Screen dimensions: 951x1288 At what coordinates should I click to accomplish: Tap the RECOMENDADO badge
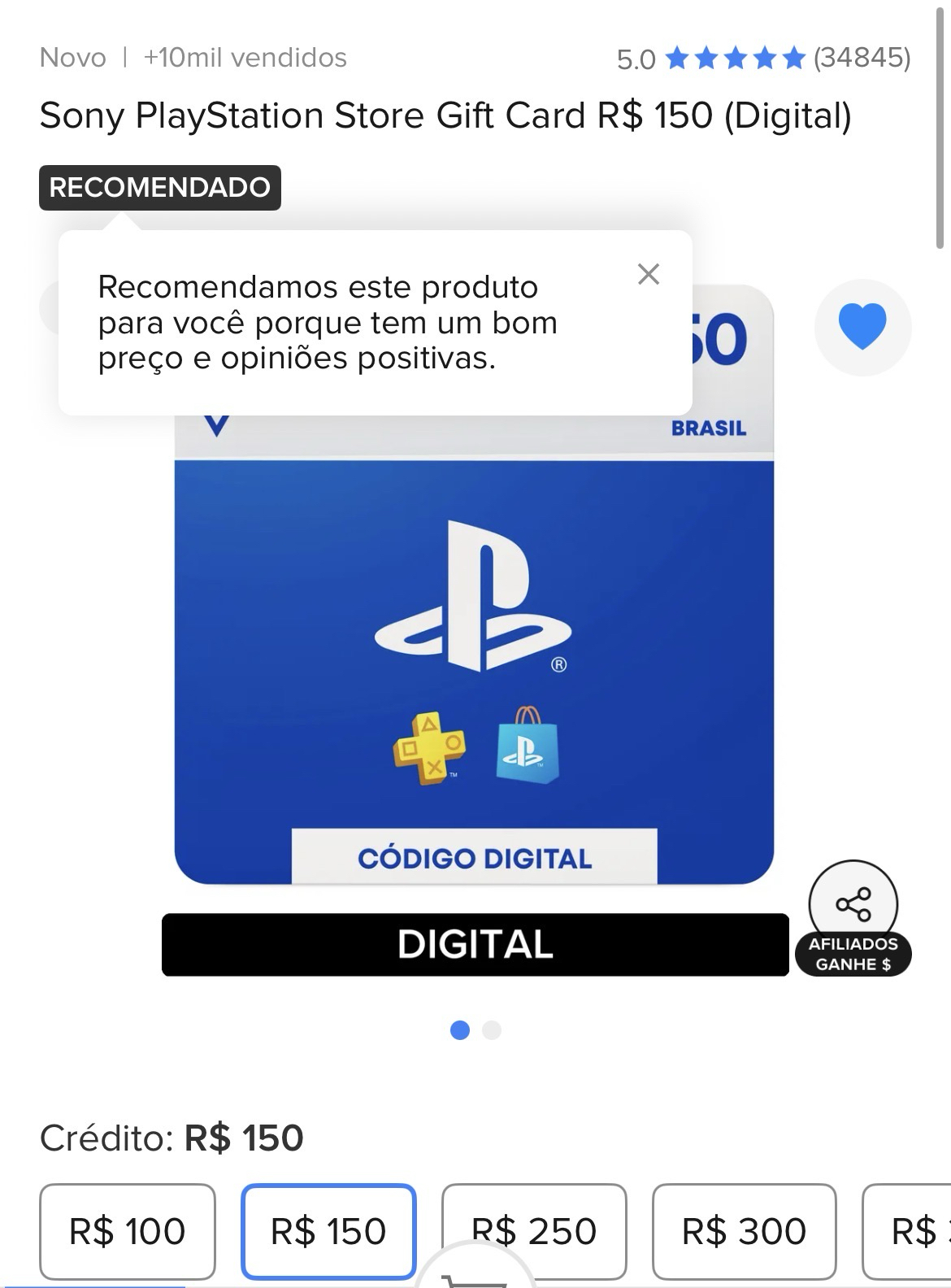(160, 188)
